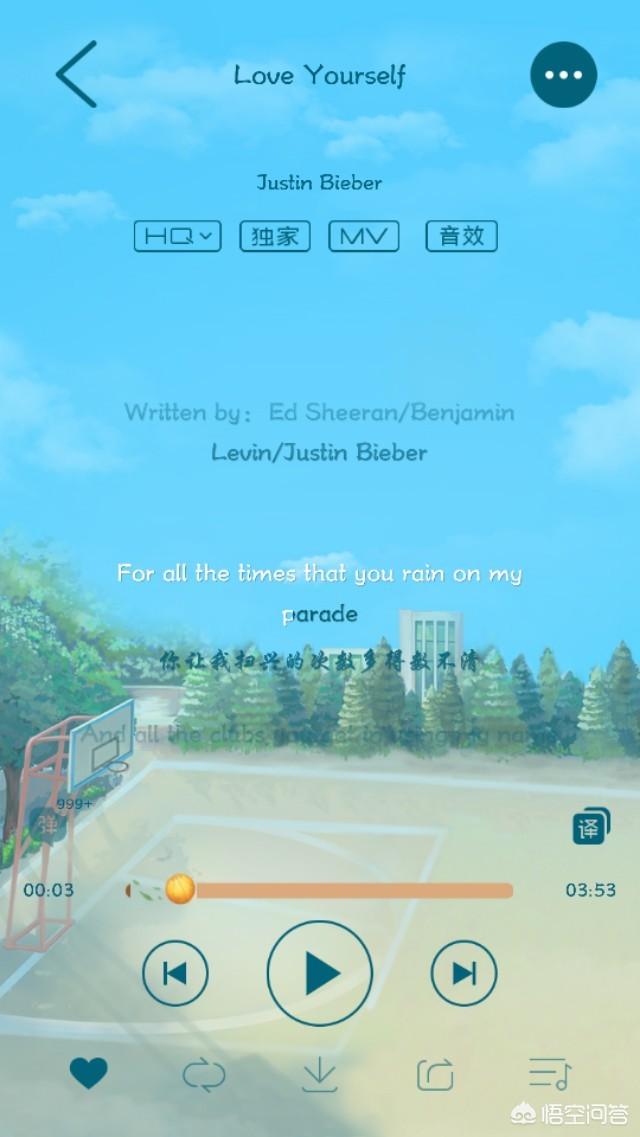Toggle lyric translation with the 译 icon
Screen dimensions: 640x1137
click(590, 827)
